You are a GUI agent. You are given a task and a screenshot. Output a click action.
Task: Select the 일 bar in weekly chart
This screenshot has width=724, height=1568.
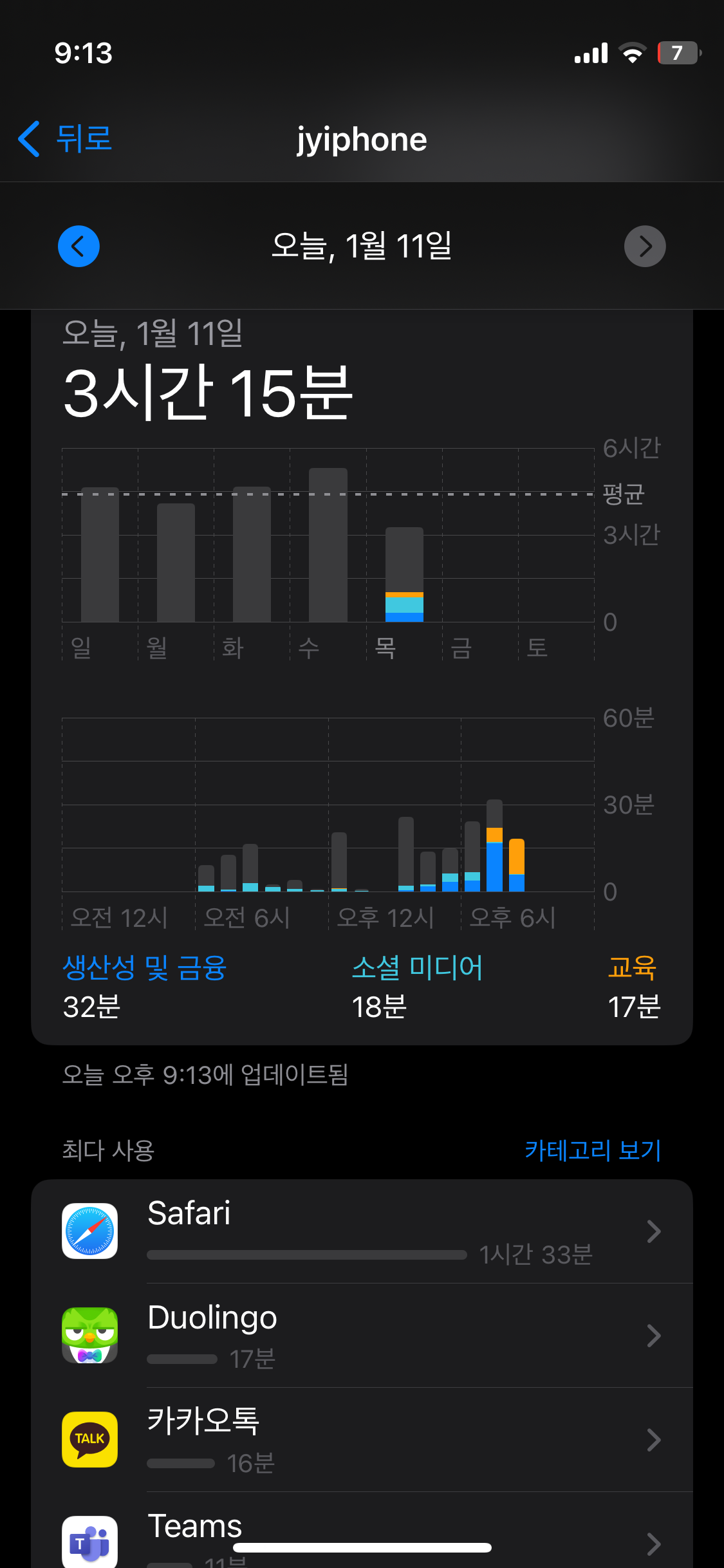click(100, 554)
